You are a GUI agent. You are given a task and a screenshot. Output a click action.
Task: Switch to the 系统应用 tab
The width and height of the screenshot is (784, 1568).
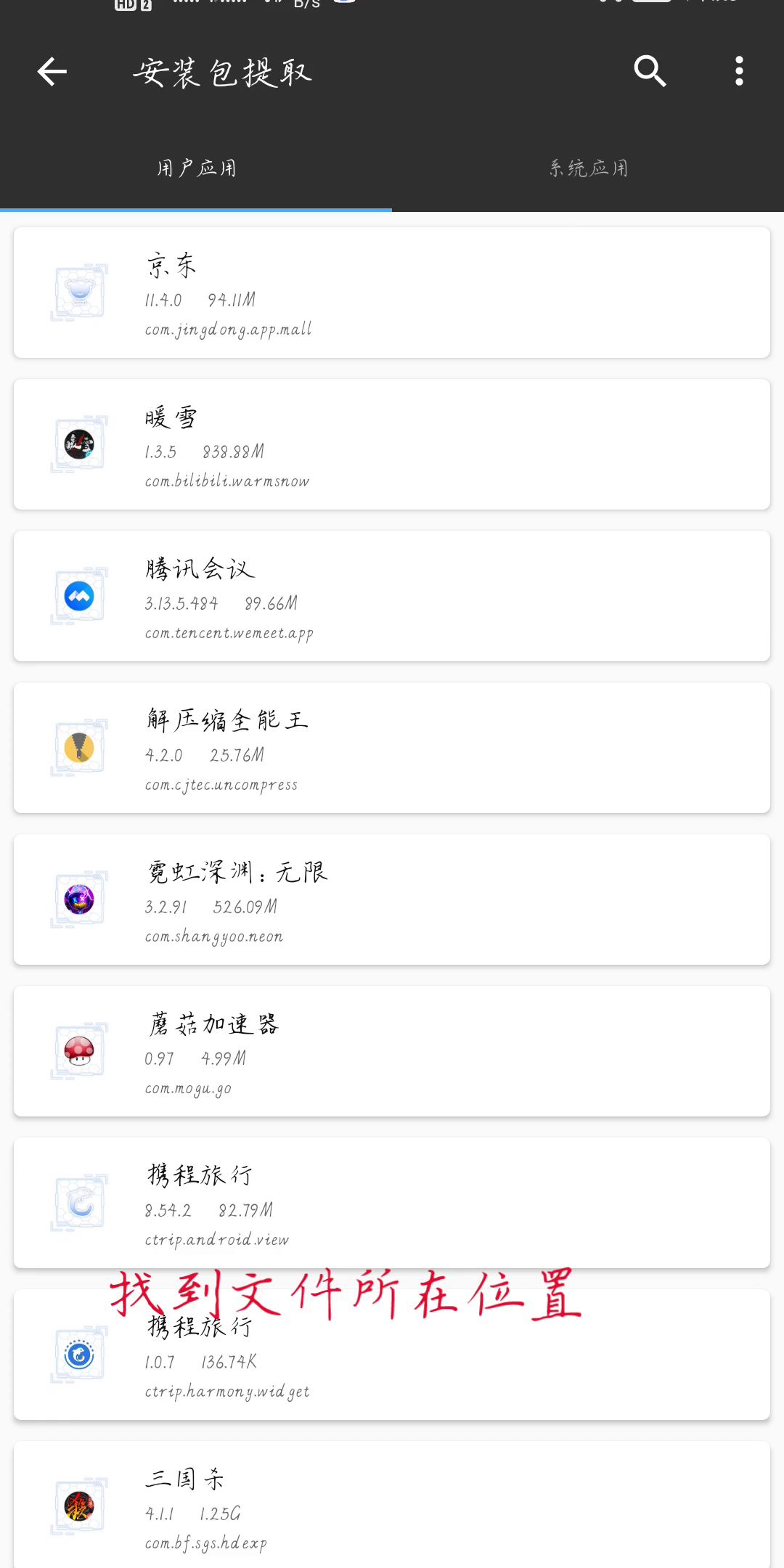[588, 168]
